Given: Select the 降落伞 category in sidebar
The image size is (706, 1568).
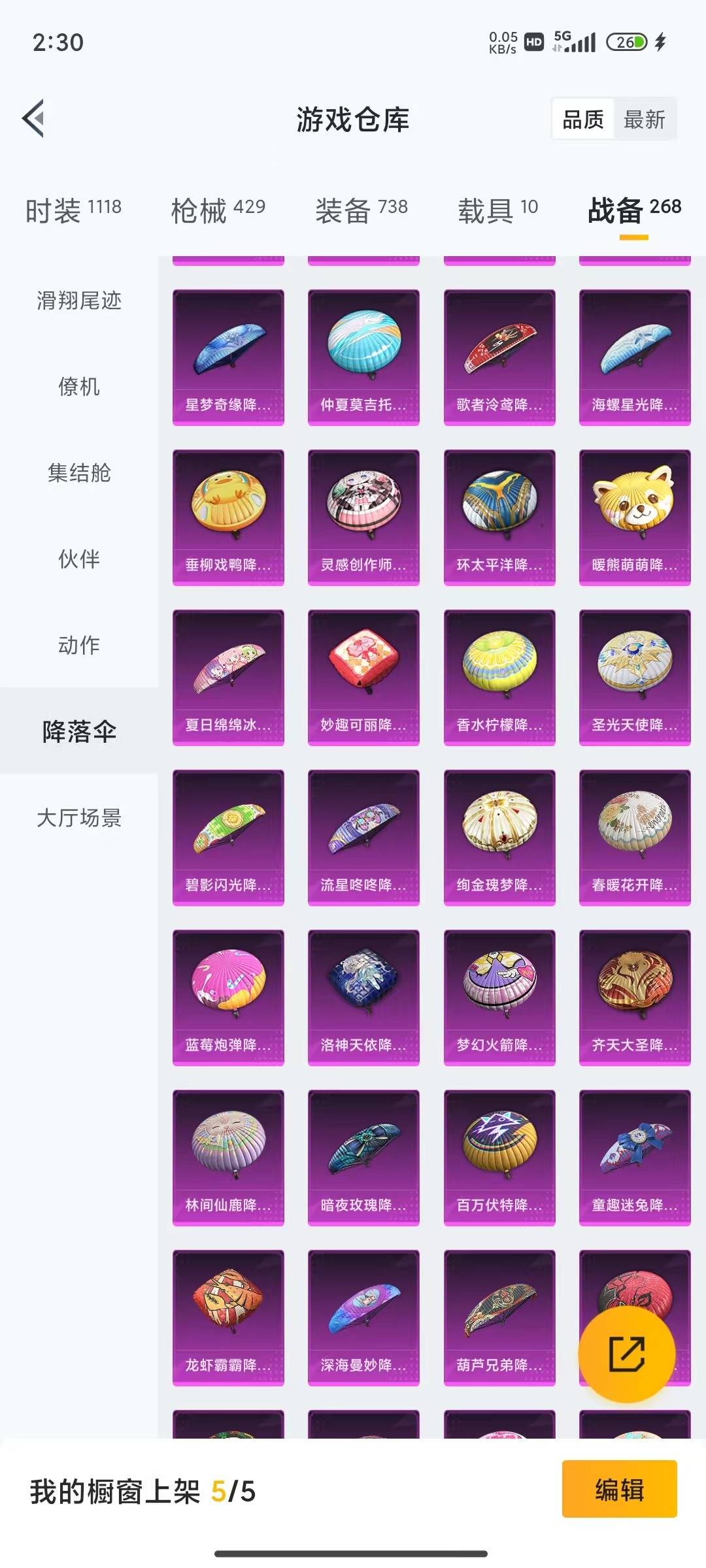Looking at the screenshot, I should 78,732.
